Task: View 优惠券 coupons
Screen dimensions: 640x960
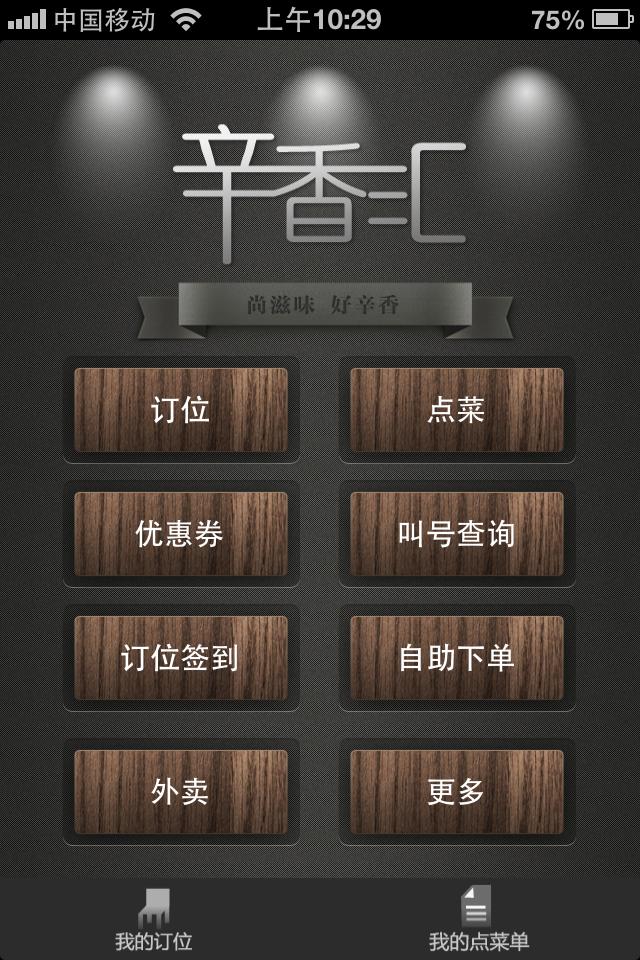Action: click(181, 534)
